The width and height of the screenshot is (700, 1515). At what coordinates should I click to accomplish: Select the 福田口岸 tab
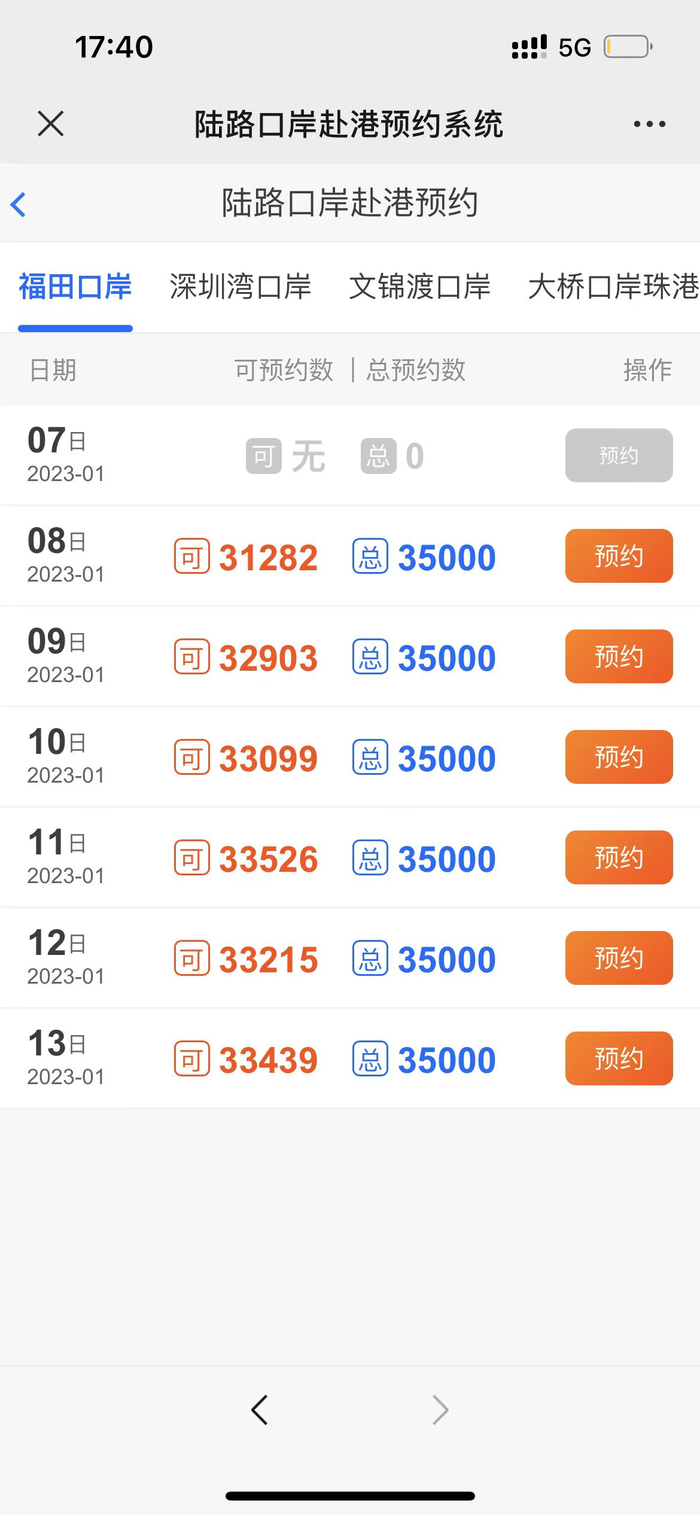(x=75, y=287)
